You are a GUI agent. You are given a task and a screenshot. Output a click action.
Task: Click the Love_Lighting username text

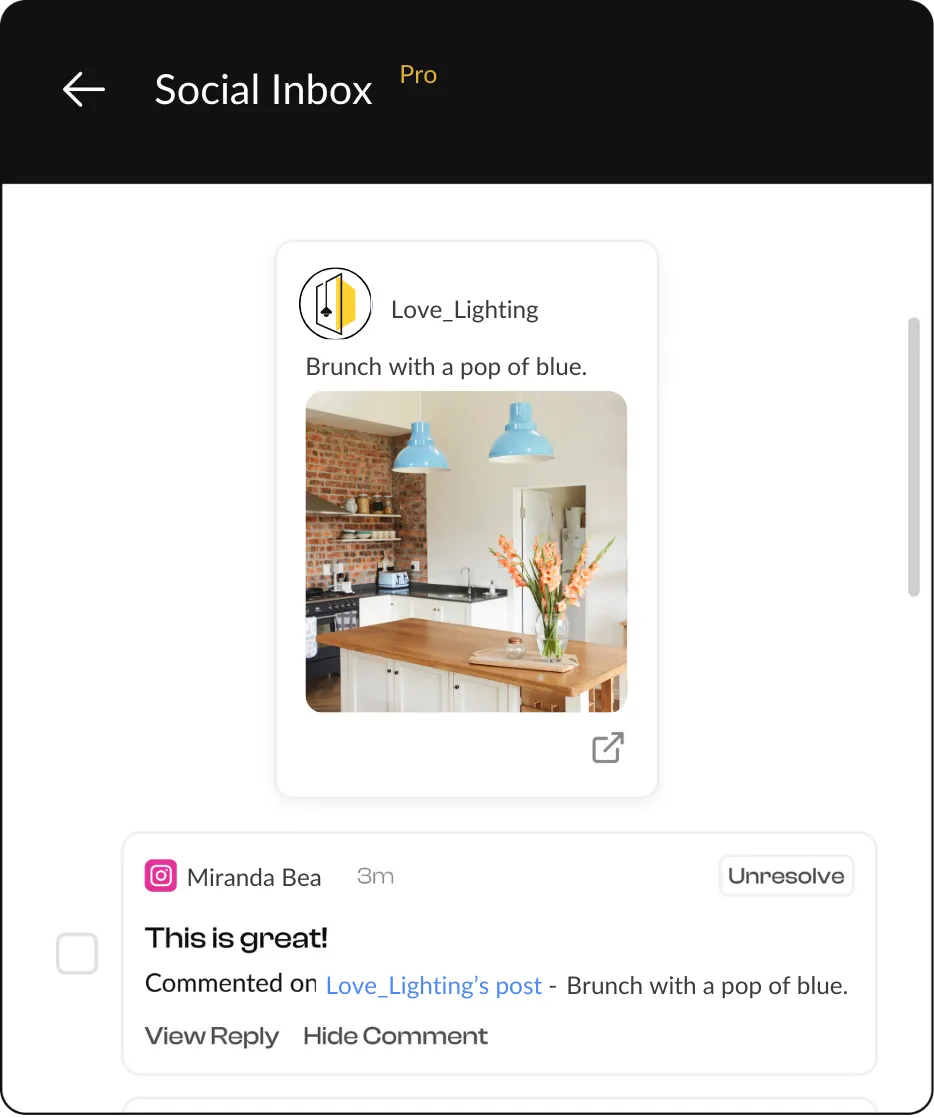point(464,309)
